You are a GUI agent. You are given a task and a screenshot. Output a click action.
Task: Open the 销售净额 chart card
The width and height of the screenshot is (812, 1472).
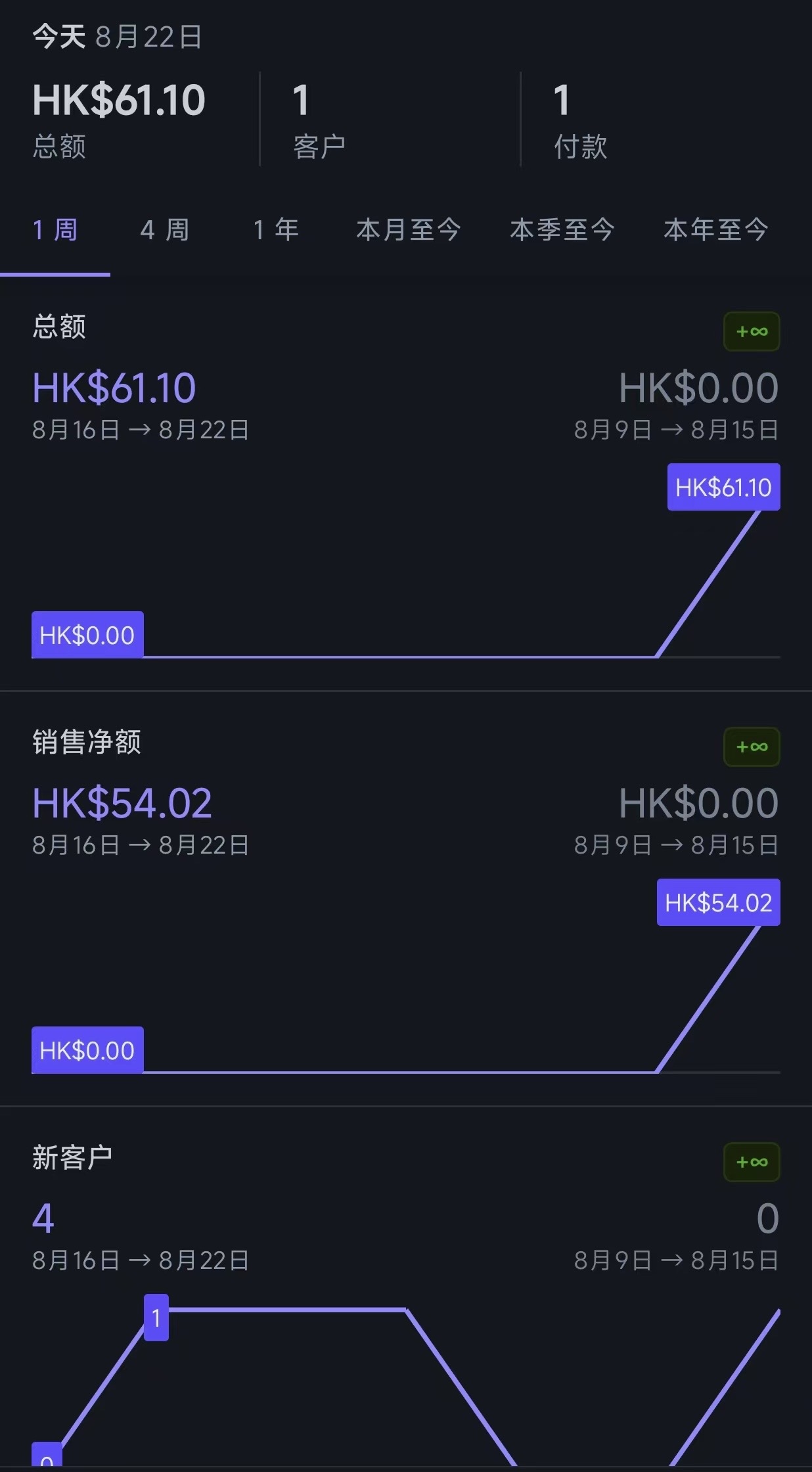coord(406,899)
